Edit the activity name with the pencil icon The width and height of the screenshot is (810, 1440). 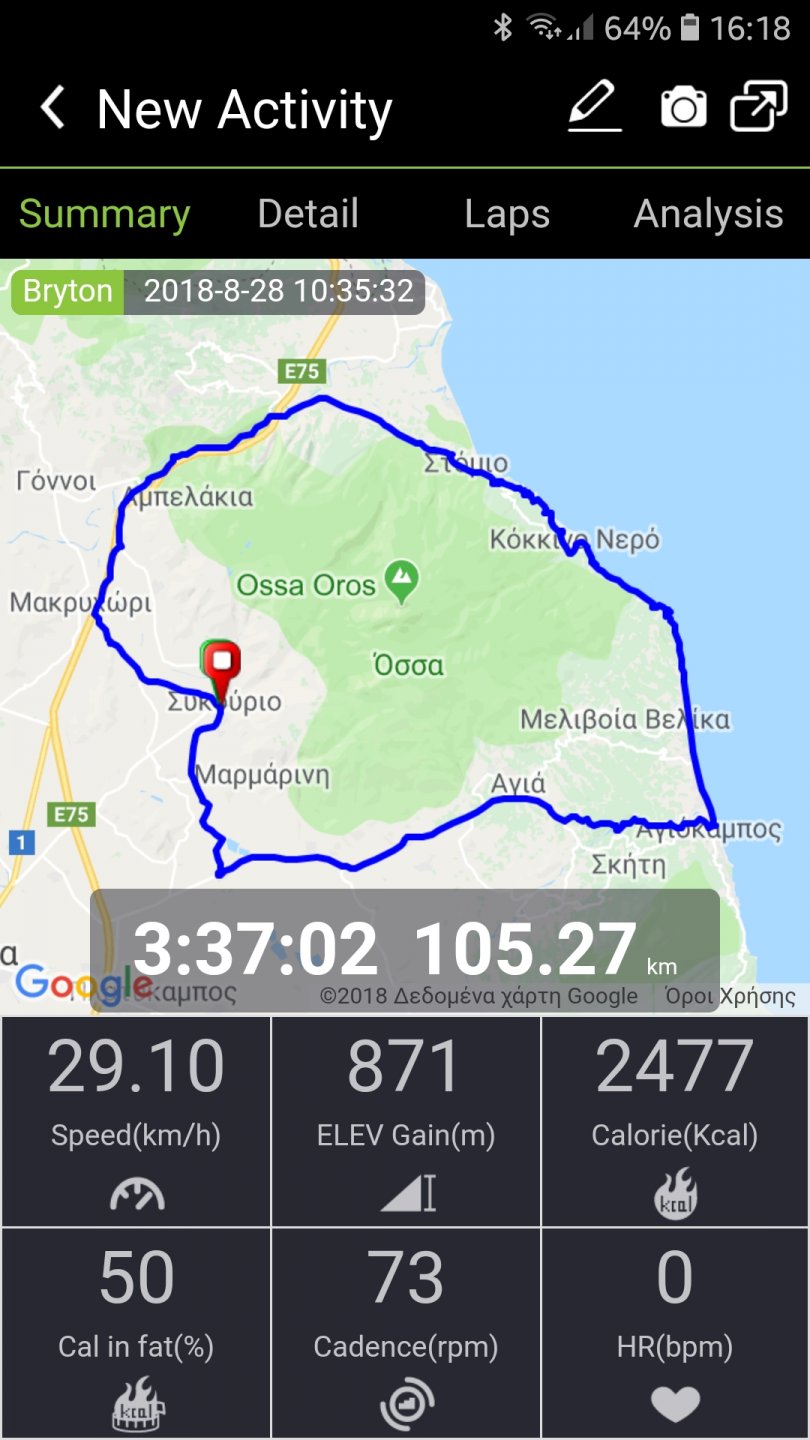click(594, 107)
